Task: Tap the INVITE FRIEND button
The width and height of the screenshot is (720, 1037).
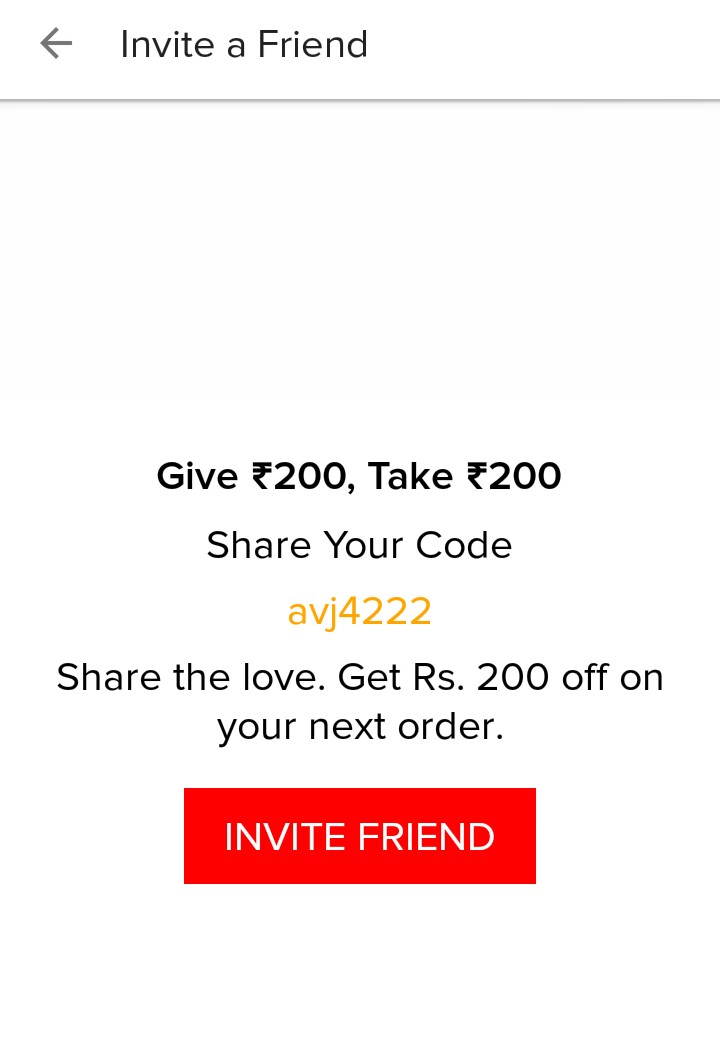Action: (359, 836)
